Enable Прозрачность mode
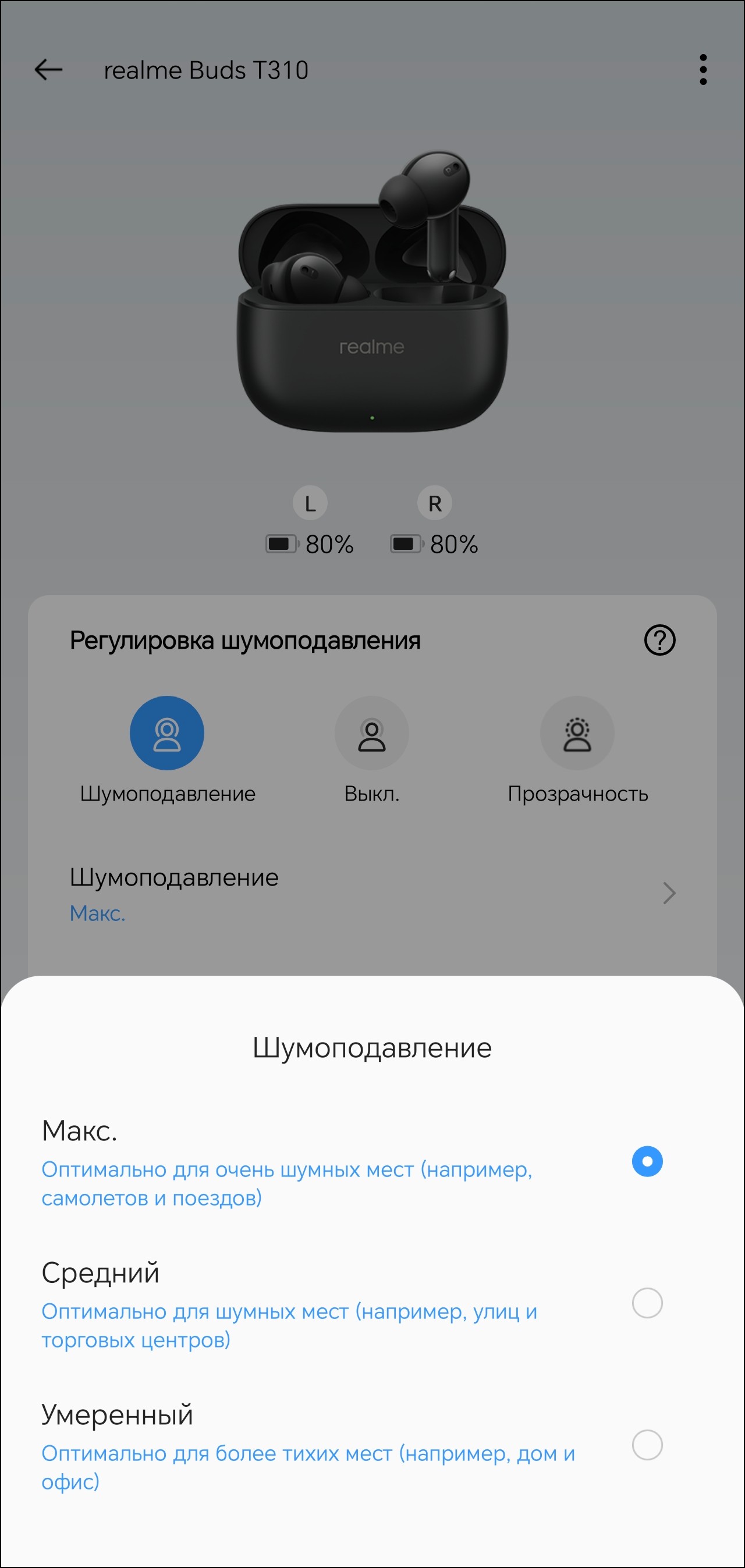Screen dimensions: 745x1568 [577, 733]
